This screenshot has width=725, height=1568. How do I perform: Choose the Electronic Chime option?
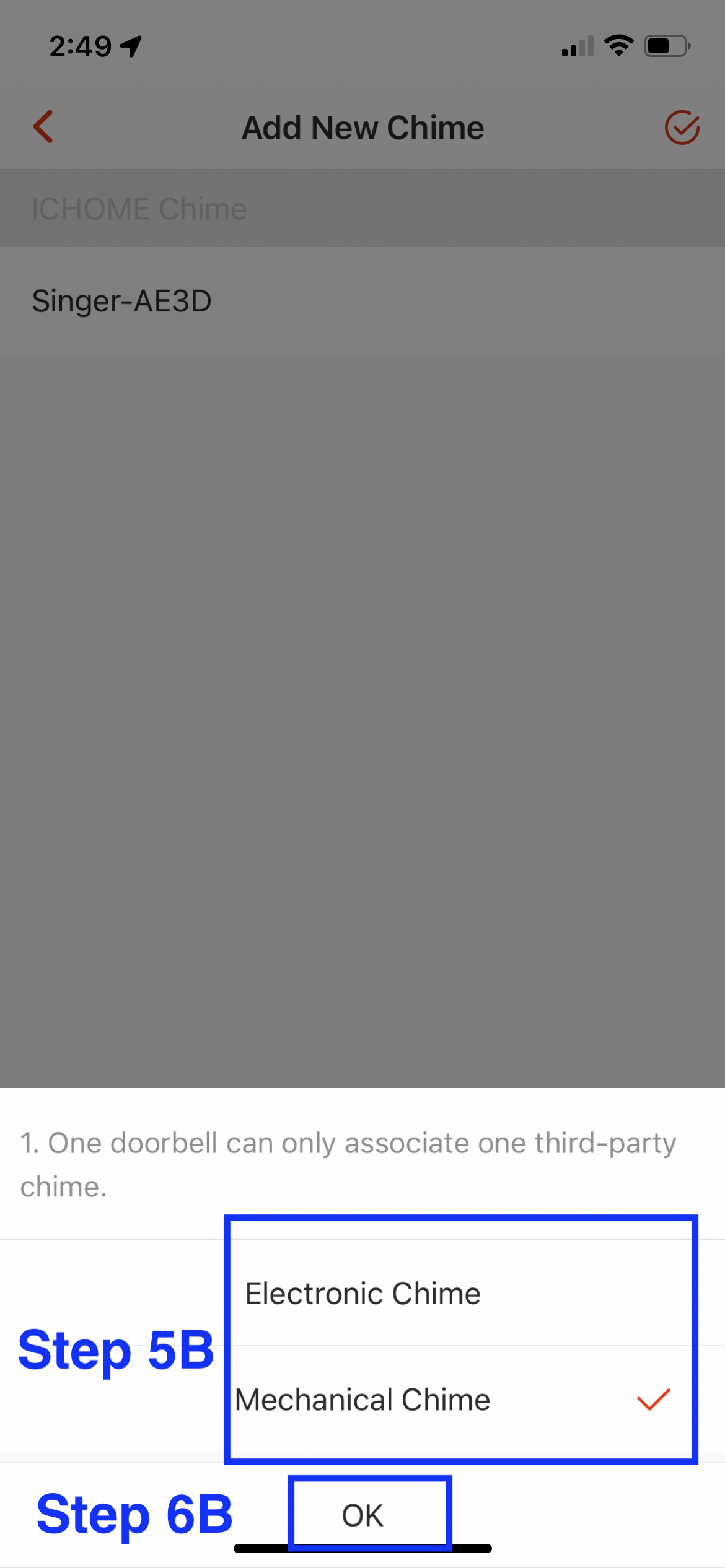pyautogui.click(x=362, y=1293)
